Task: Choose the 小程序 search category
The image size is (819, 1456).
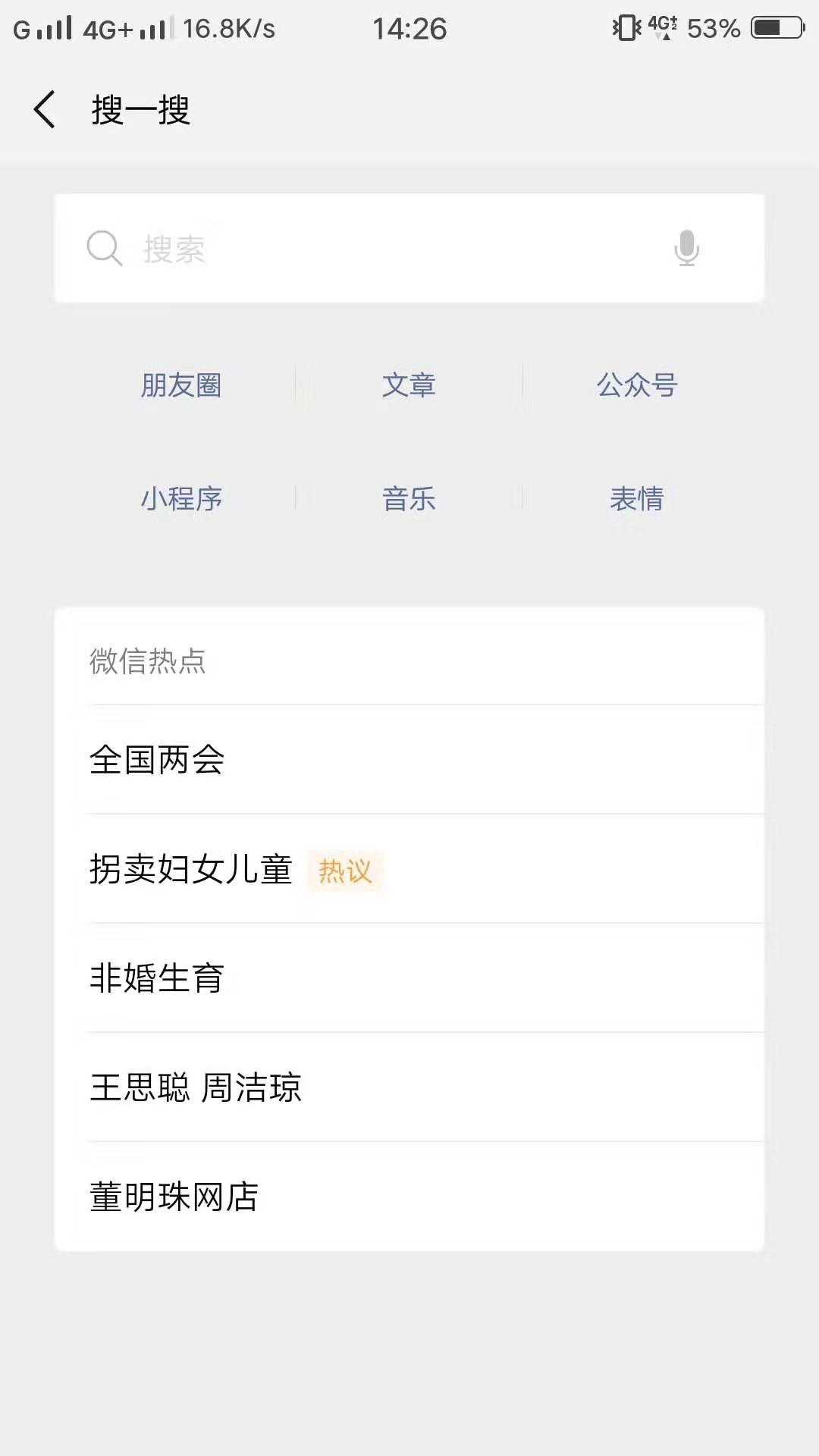Action: [x=181, y=499]
